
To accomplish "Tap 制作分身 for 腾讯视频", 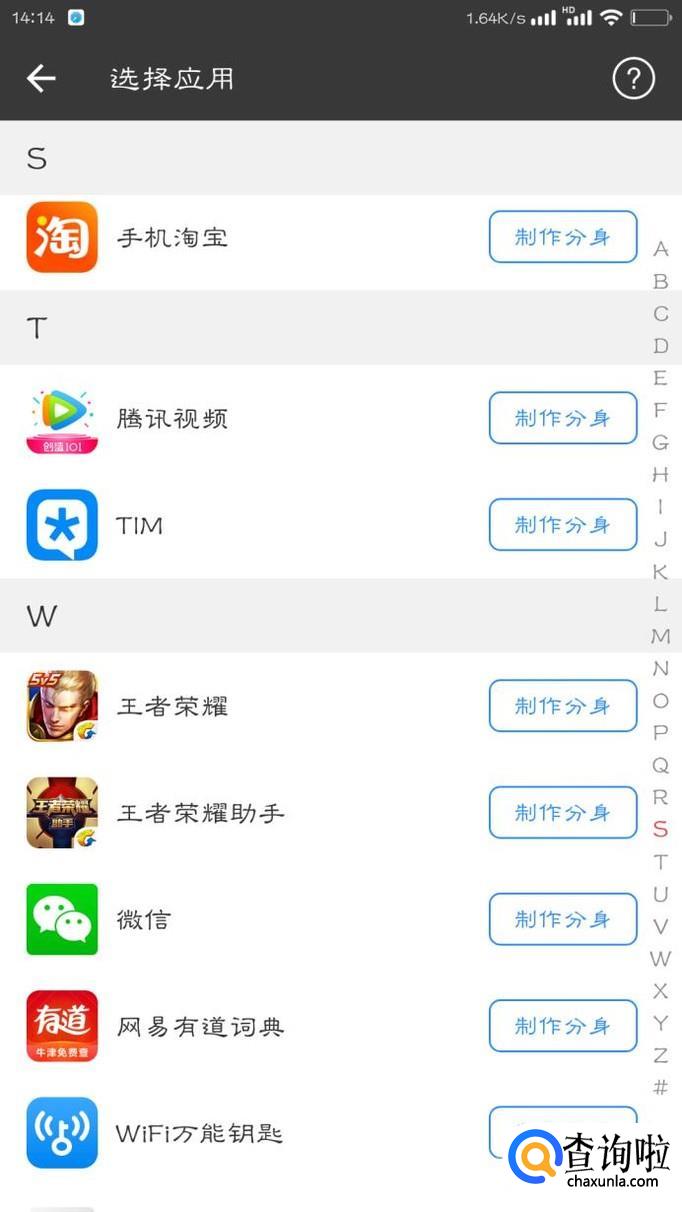I will (562, 418).
